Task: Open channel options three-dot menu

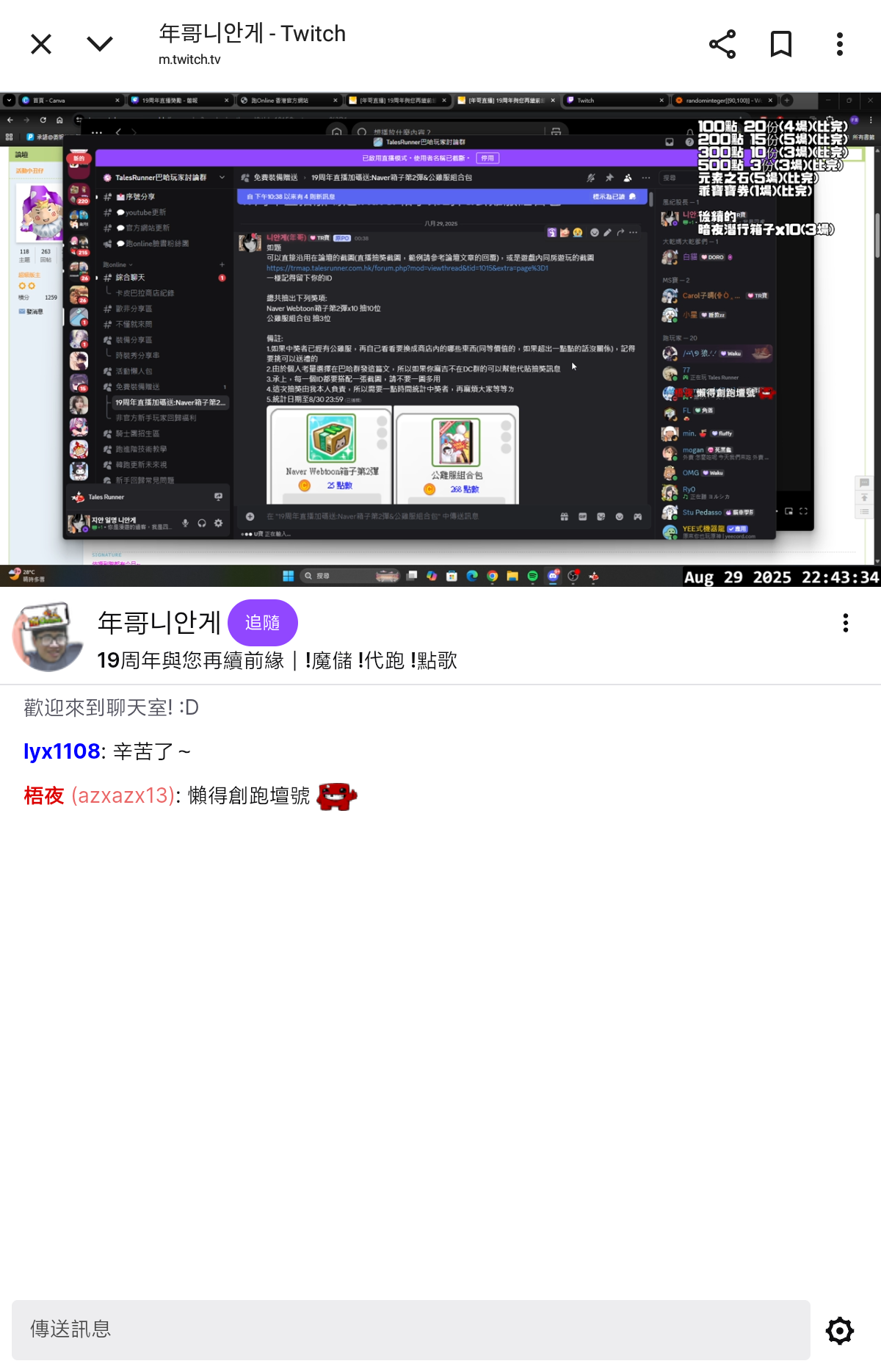Action: point(846,623)
